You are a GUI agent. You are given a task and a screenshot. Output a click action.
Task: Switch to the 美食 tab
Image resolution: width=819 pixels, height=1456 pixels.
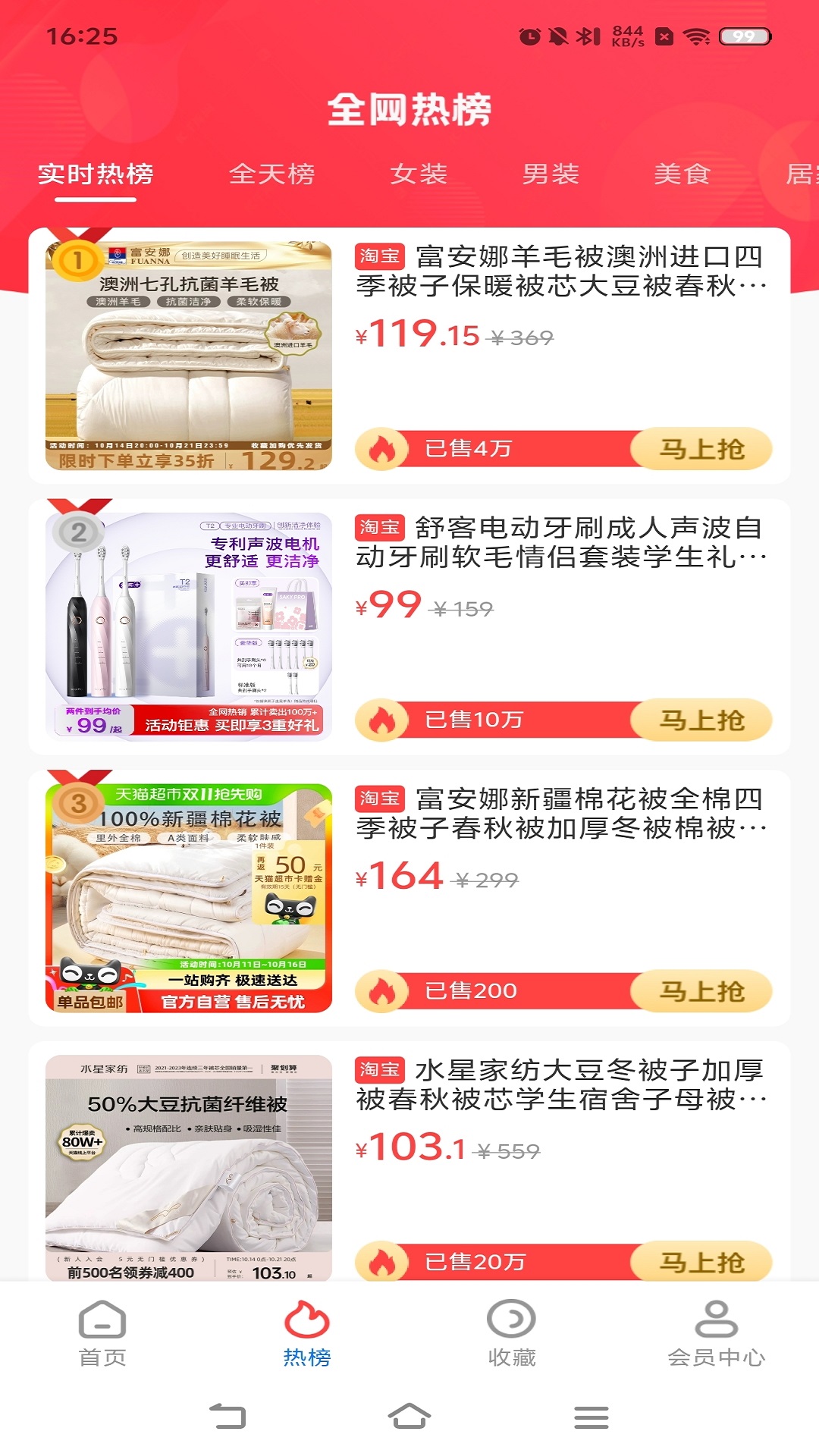pos(682,174)
